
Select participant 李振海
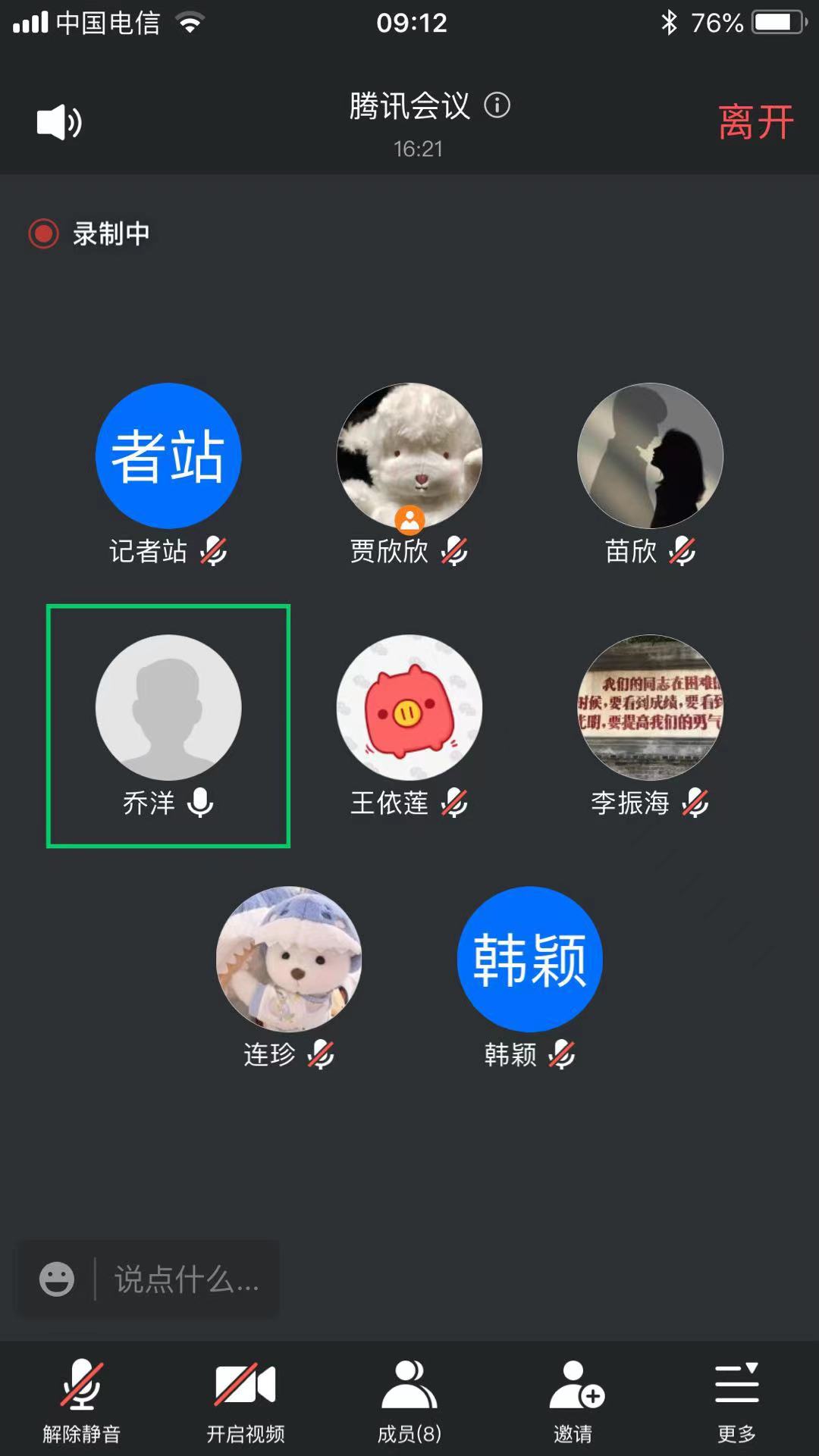click(650, 708)
